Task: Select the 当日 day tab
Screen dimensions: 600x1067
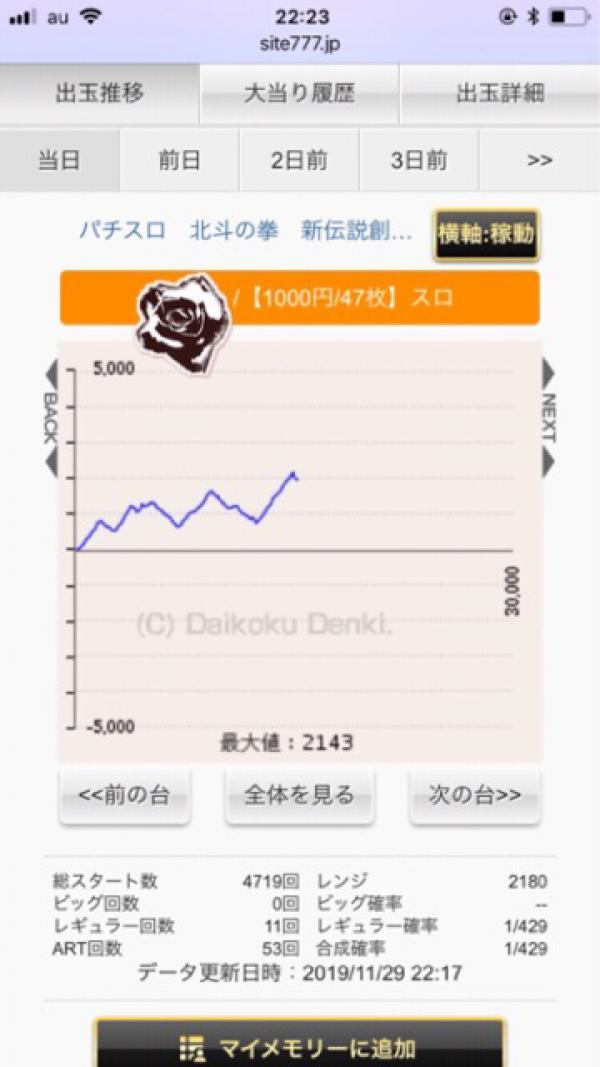Action: point(60,160)
